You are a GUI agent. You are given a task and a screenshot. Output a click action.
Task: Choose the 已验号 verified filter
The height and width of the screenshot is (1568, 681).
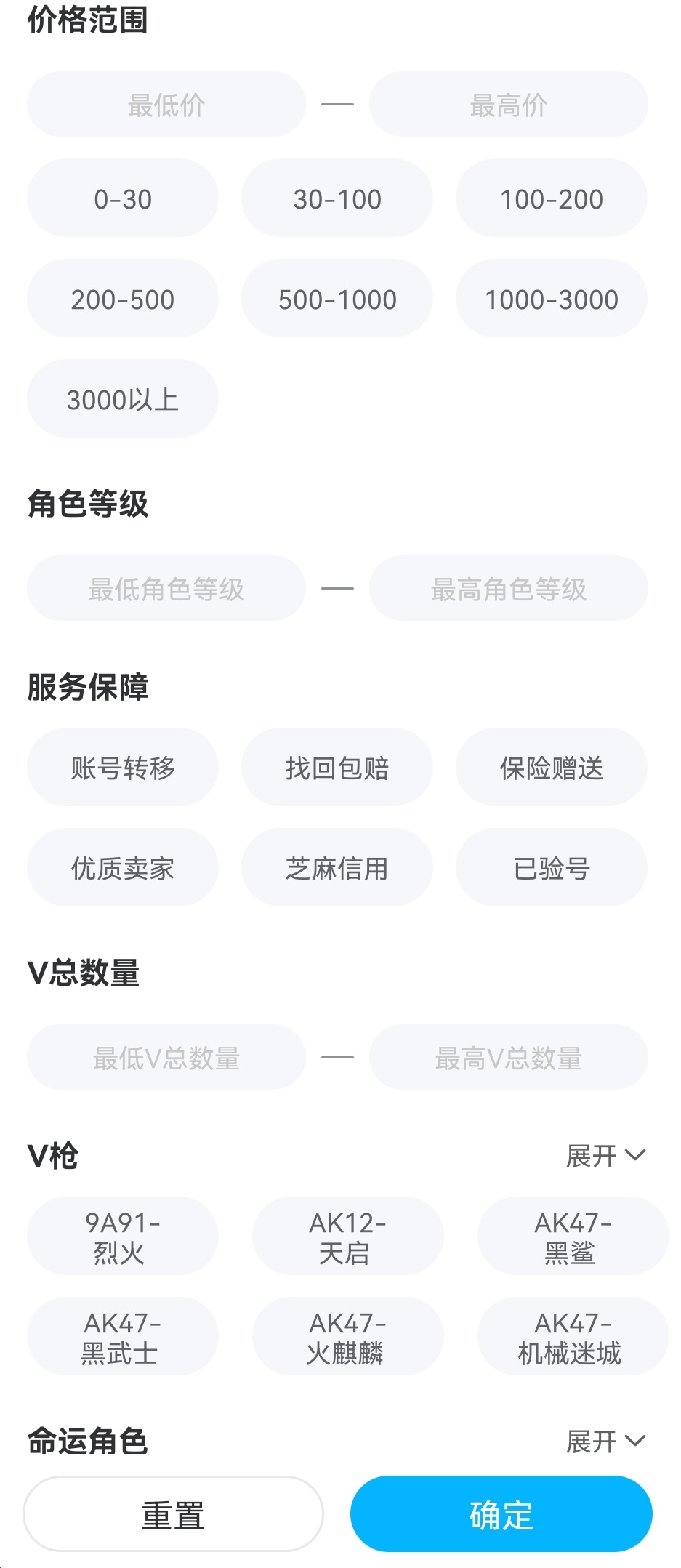(552, 868)
